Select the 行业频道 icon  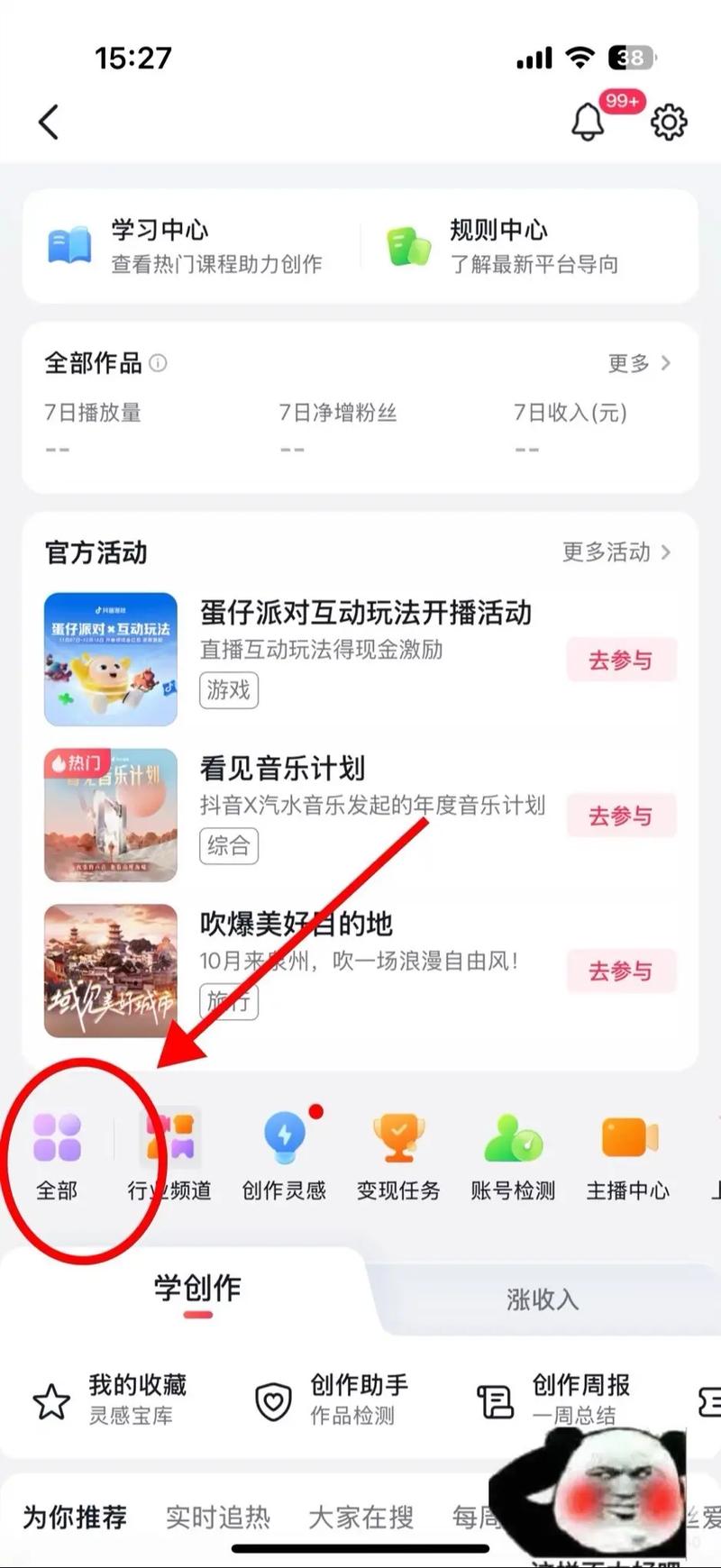(x=171, y=1153)
